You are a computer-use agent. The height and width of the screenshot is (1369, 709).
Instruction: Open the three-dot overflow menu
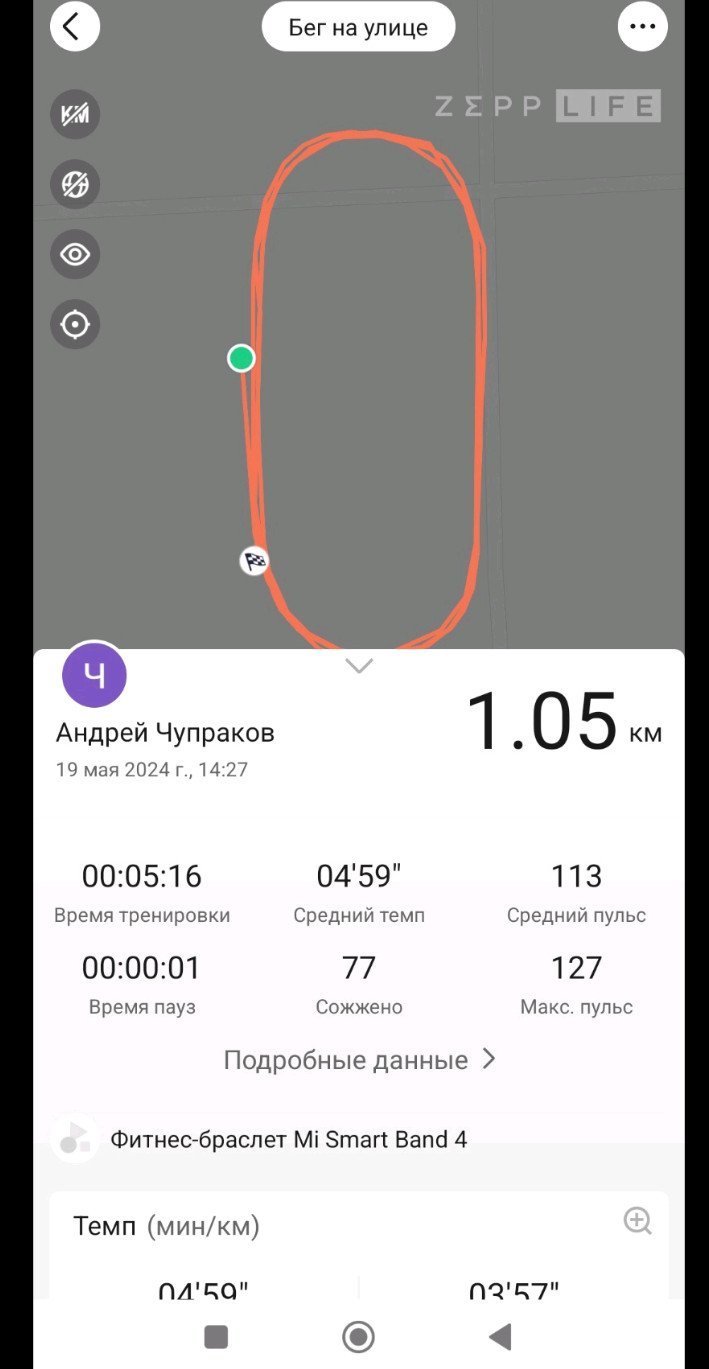(642, 26)
